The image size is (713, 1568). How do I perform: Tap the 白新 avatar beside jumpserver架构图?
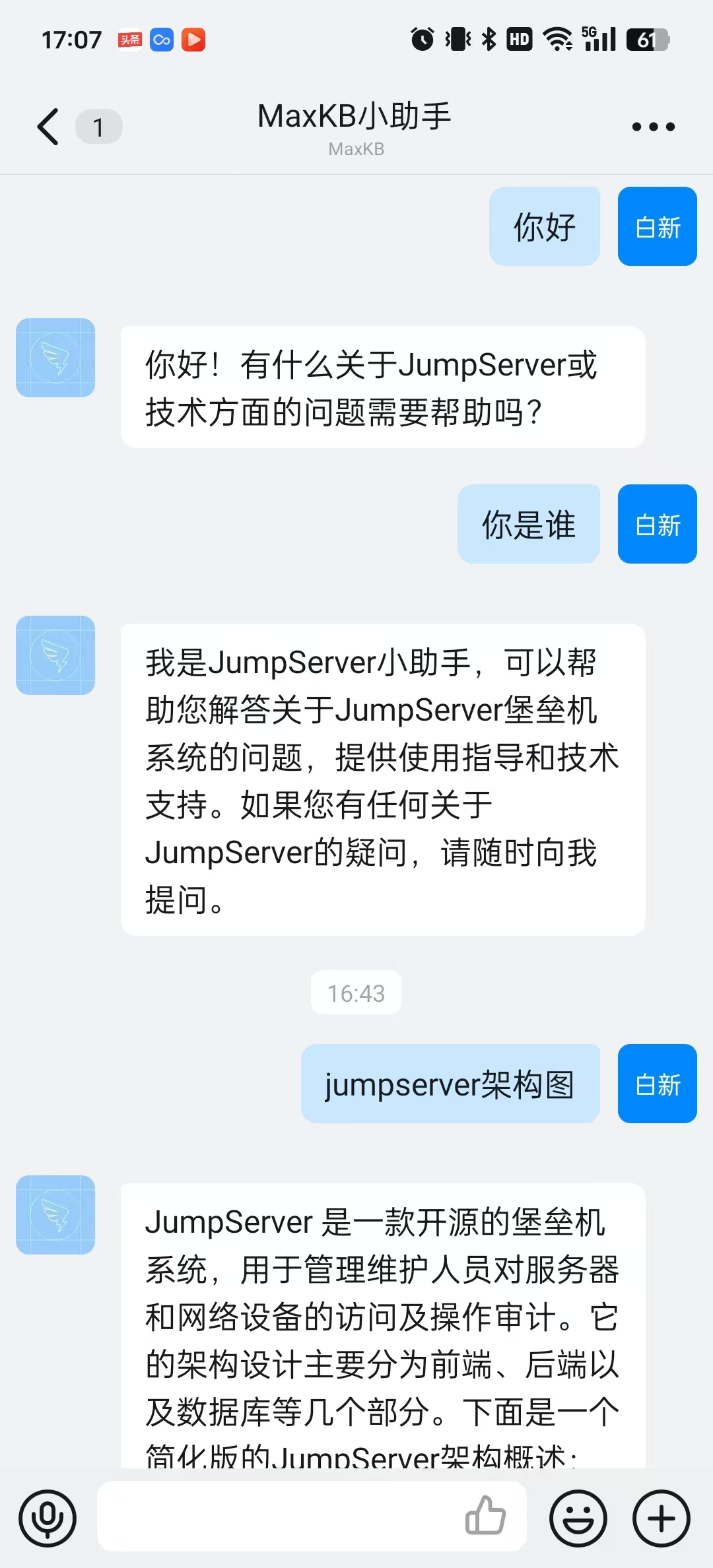coord(656,1084)
